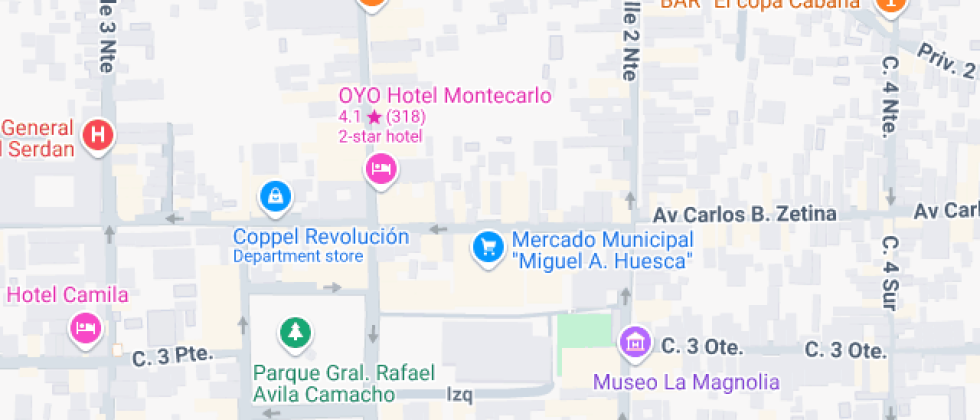This screenshot has width=980, height=420.
Task: Open Hotel Camila place marker
Action: (x=85, y=327)
